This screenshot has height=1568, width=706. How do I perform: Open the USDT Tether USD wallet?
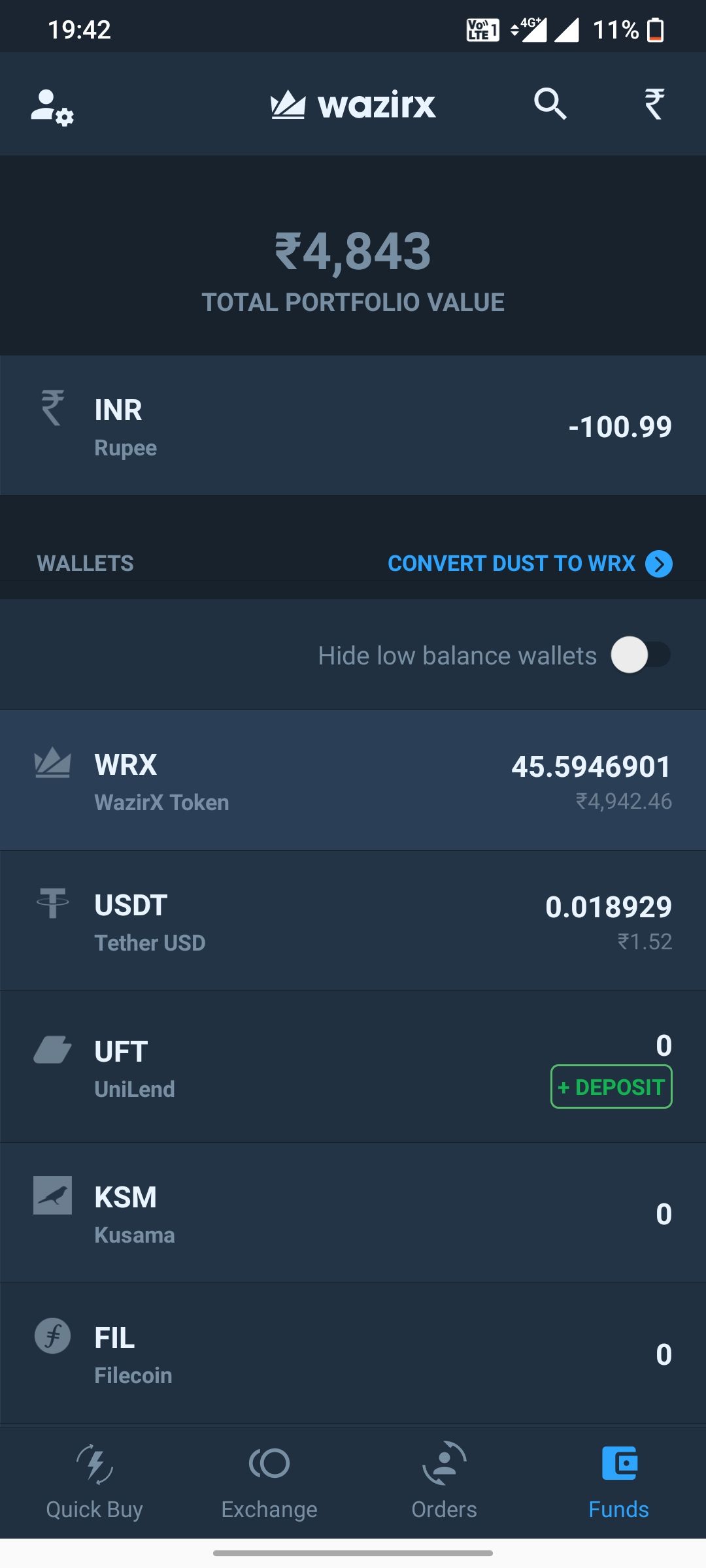[x=353, y=921]
